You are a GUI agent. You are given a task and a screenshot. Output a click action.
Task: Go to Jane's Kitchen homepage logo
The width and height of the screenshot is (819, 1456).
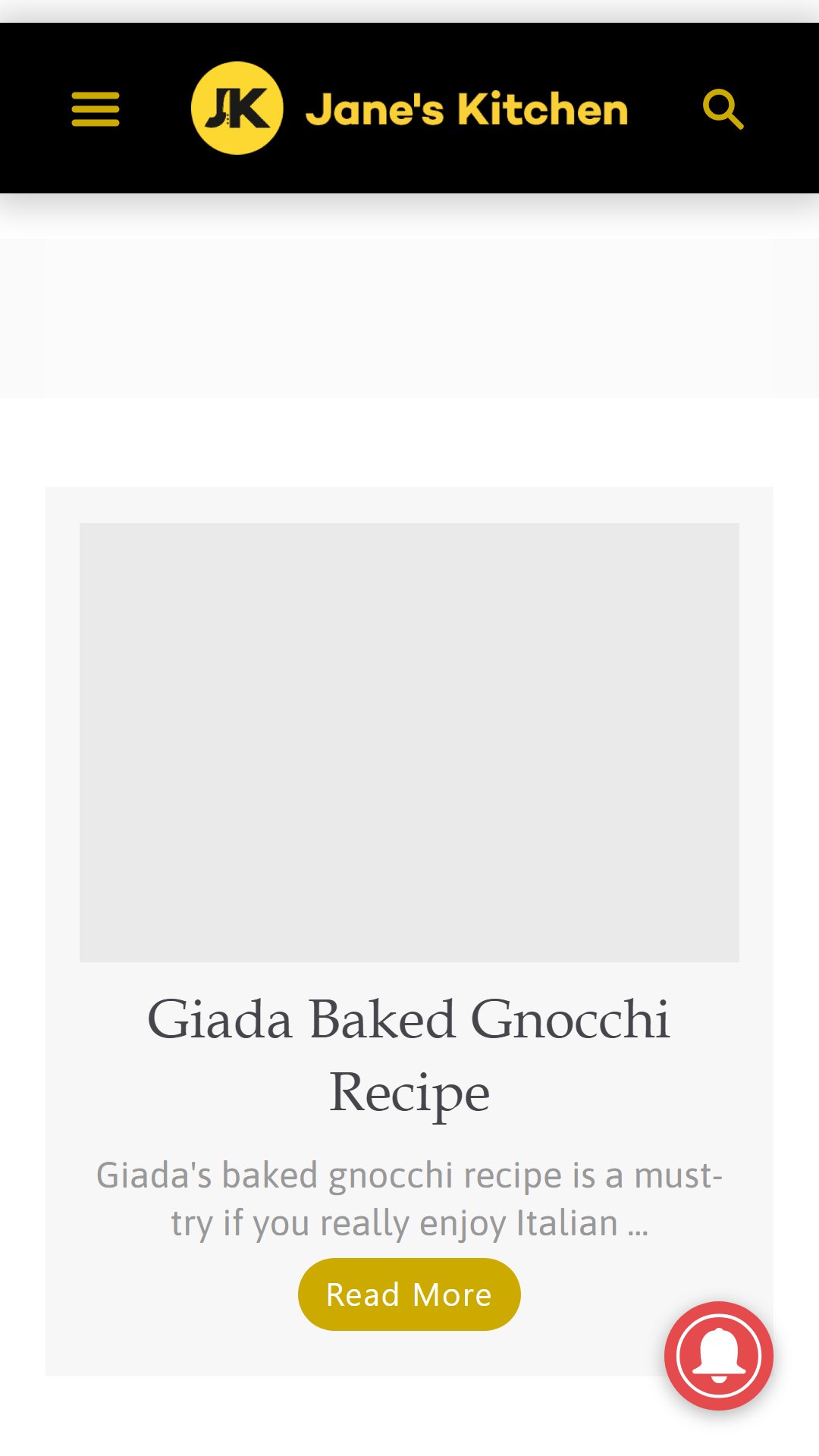[x=409, y=108]
